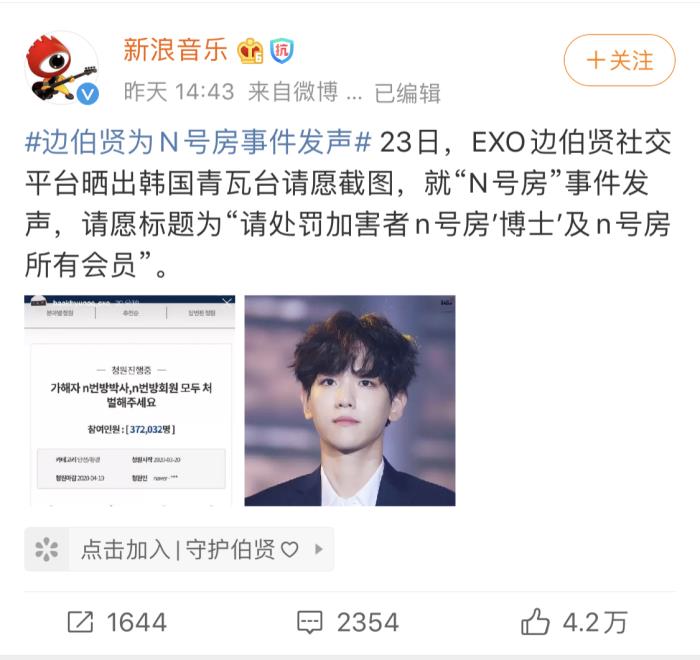This screenshot has height=660, width=700.
Task: Open the 新浪音乐 account name
Action: click(175, 49)
